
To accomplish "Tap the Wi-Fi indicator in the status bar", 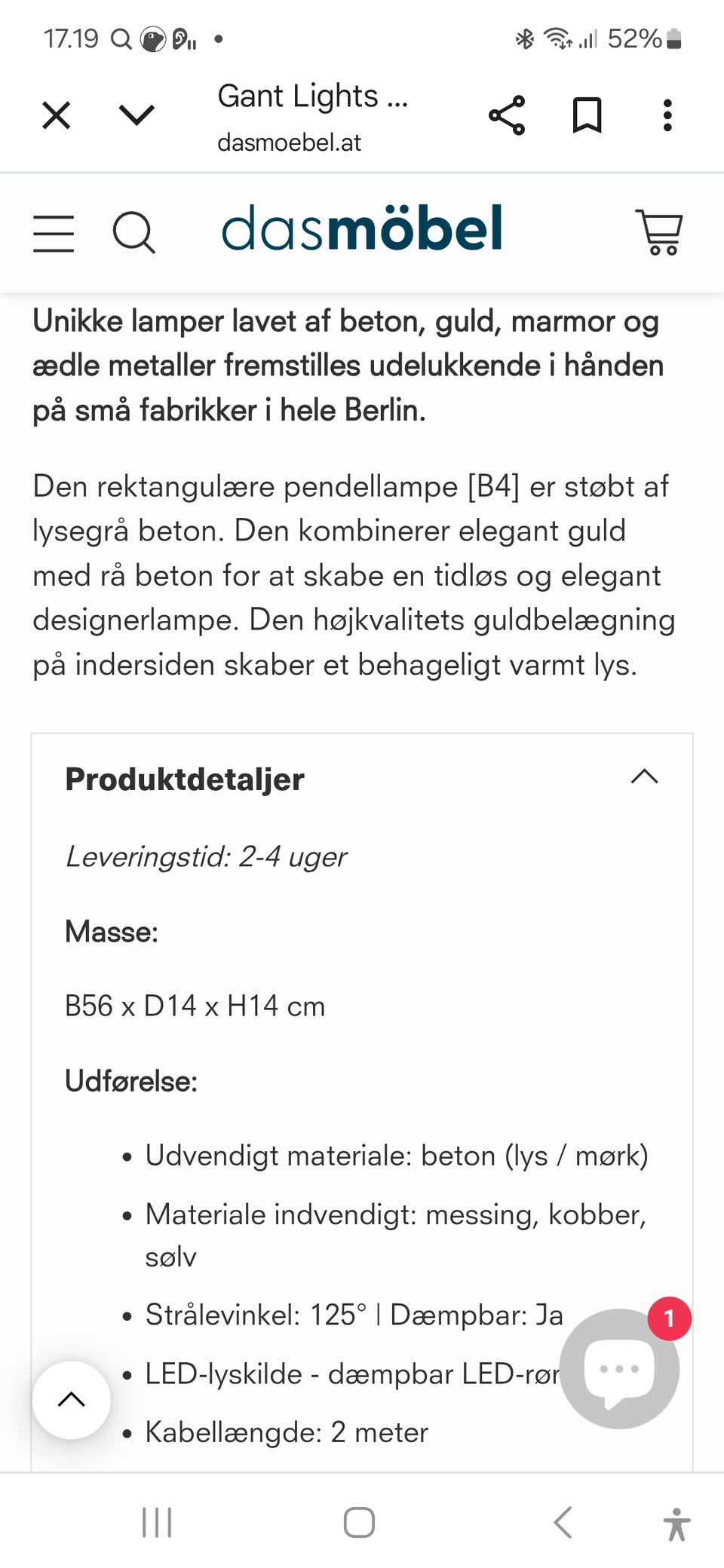I will 559,38.
